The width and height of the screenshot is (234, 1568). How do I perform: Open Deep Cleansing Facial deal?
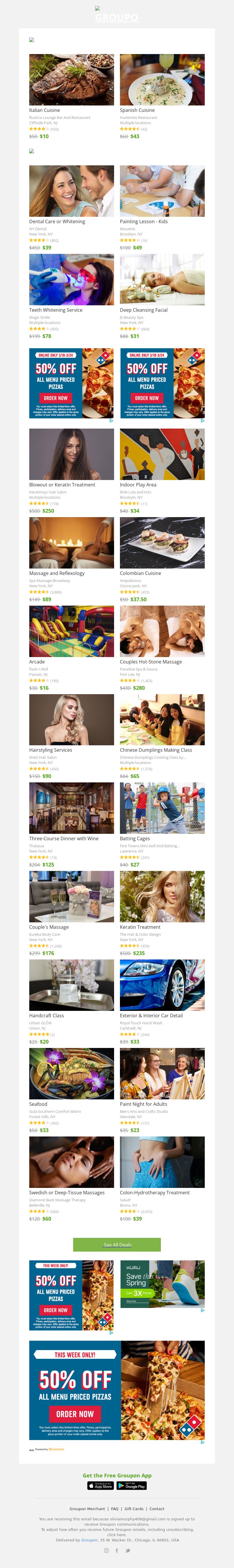pos(162,279)
